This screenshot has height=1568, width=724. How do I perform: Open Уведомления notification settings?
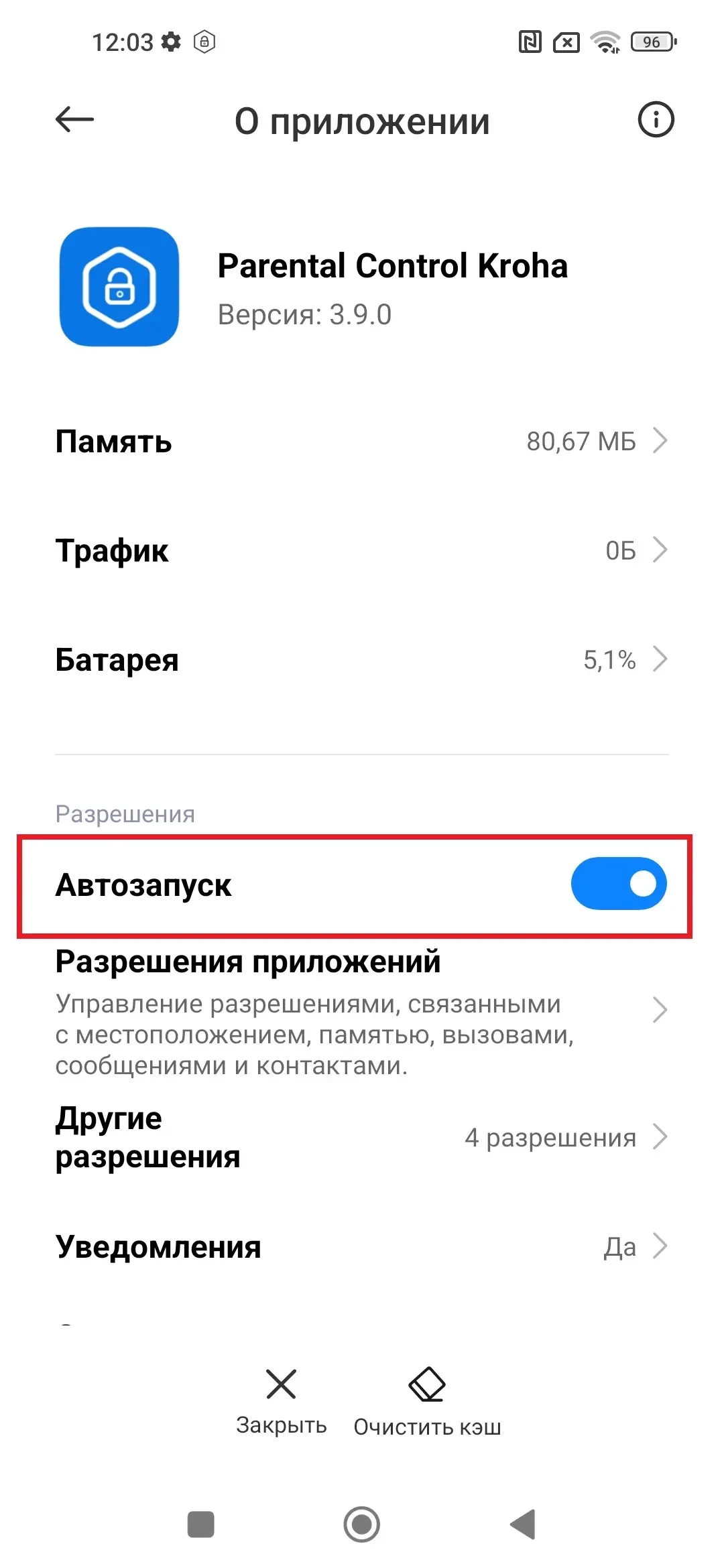click(362, 1246)
